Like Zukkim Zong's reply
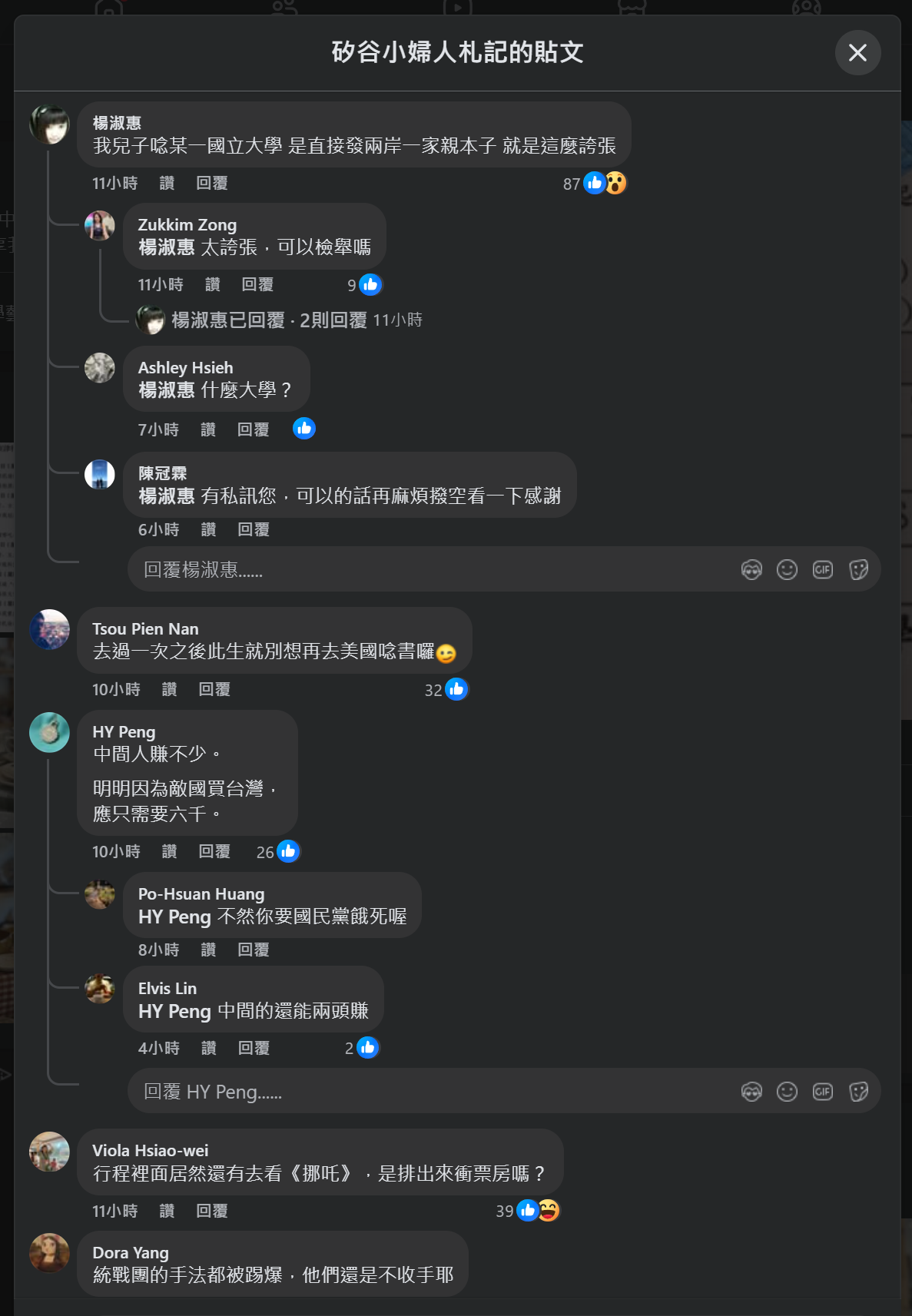The width and height of the screenshot is (912, 1316). [213, 285]
